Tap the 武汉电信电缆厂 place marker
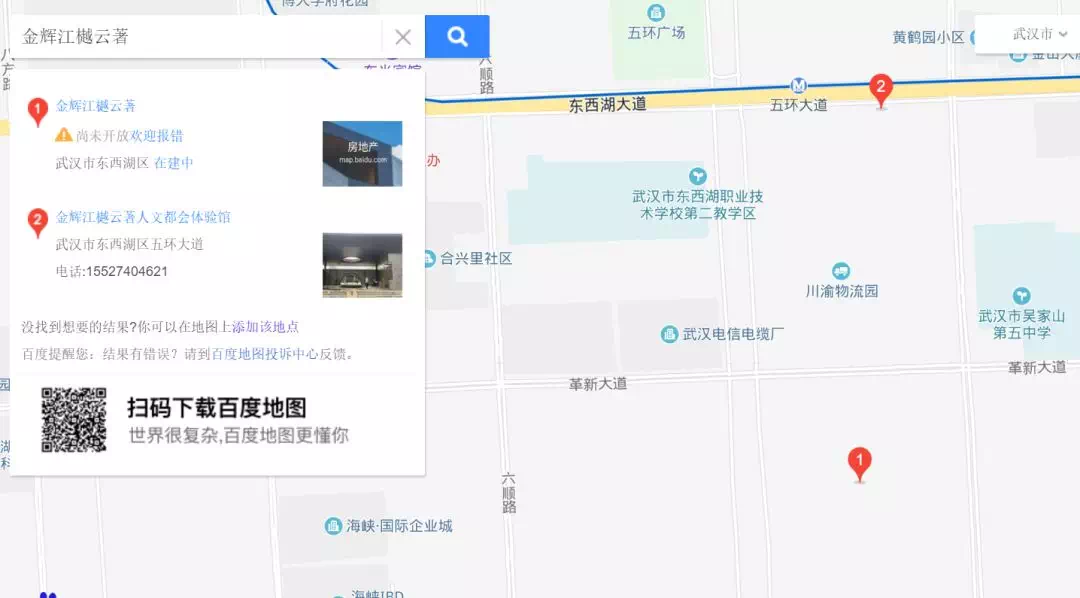The image size is (1080, 598). tap(669, 334)
